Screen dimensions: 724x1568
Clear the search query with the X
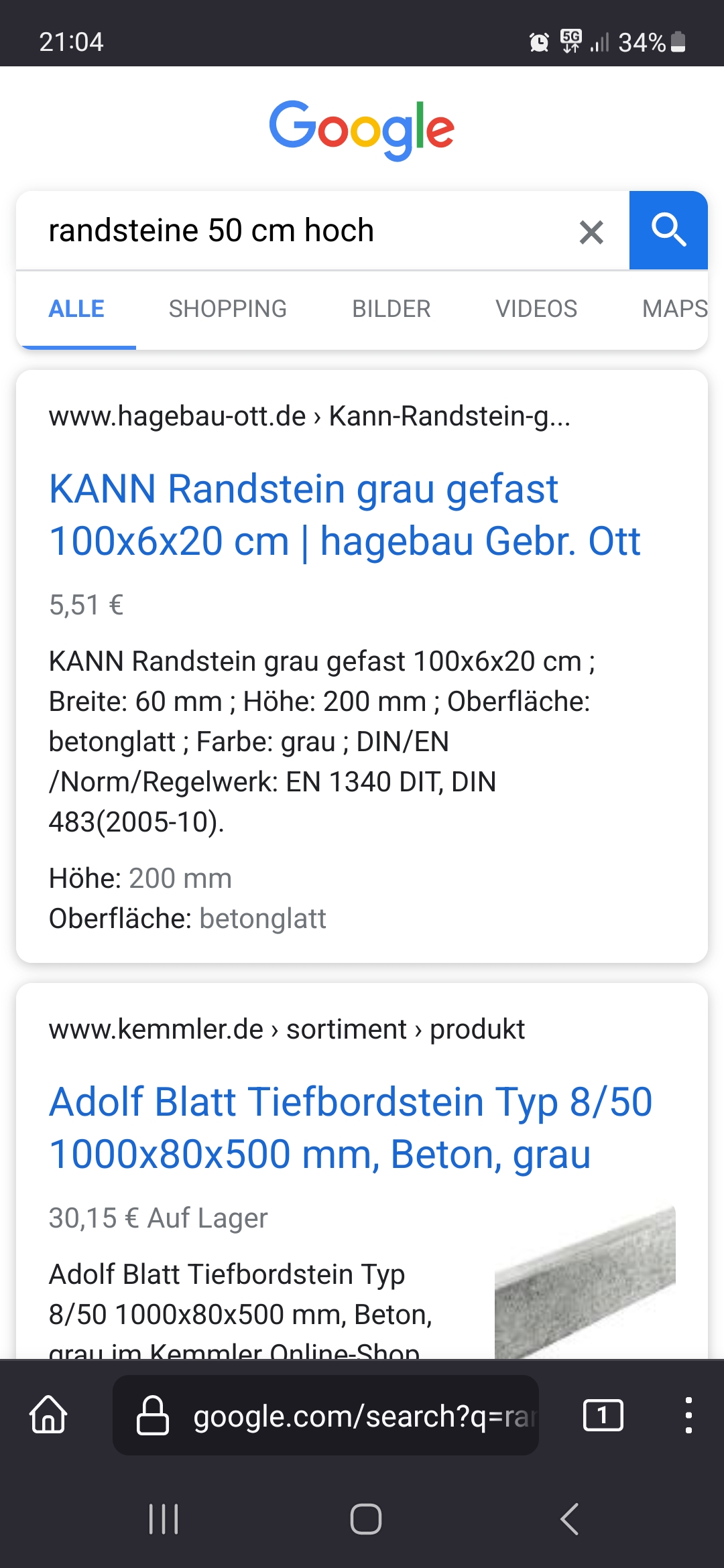click(591, 232)
